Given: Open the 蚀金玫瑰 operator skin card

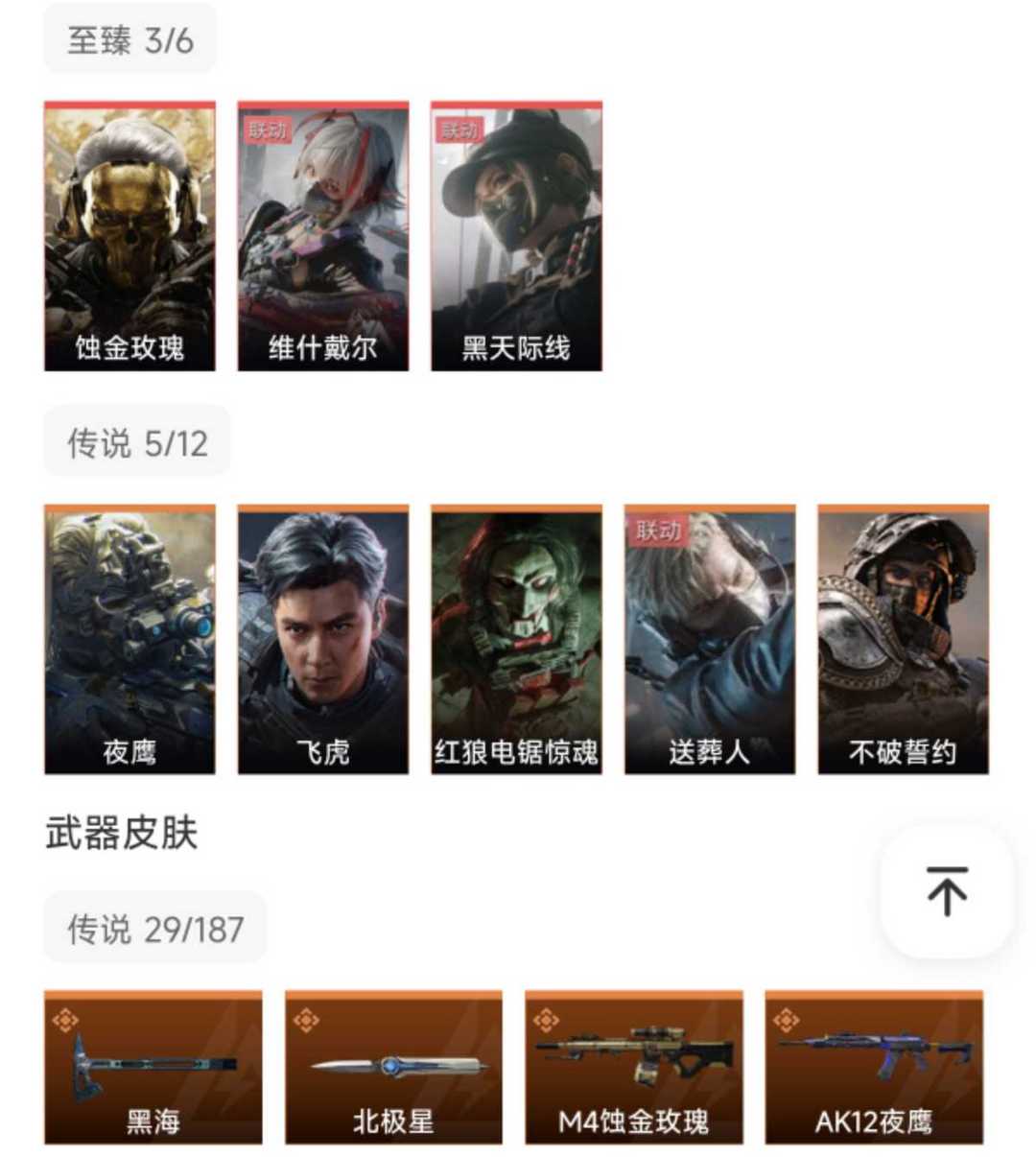Looking at the screenshot, I should (129, 236).
